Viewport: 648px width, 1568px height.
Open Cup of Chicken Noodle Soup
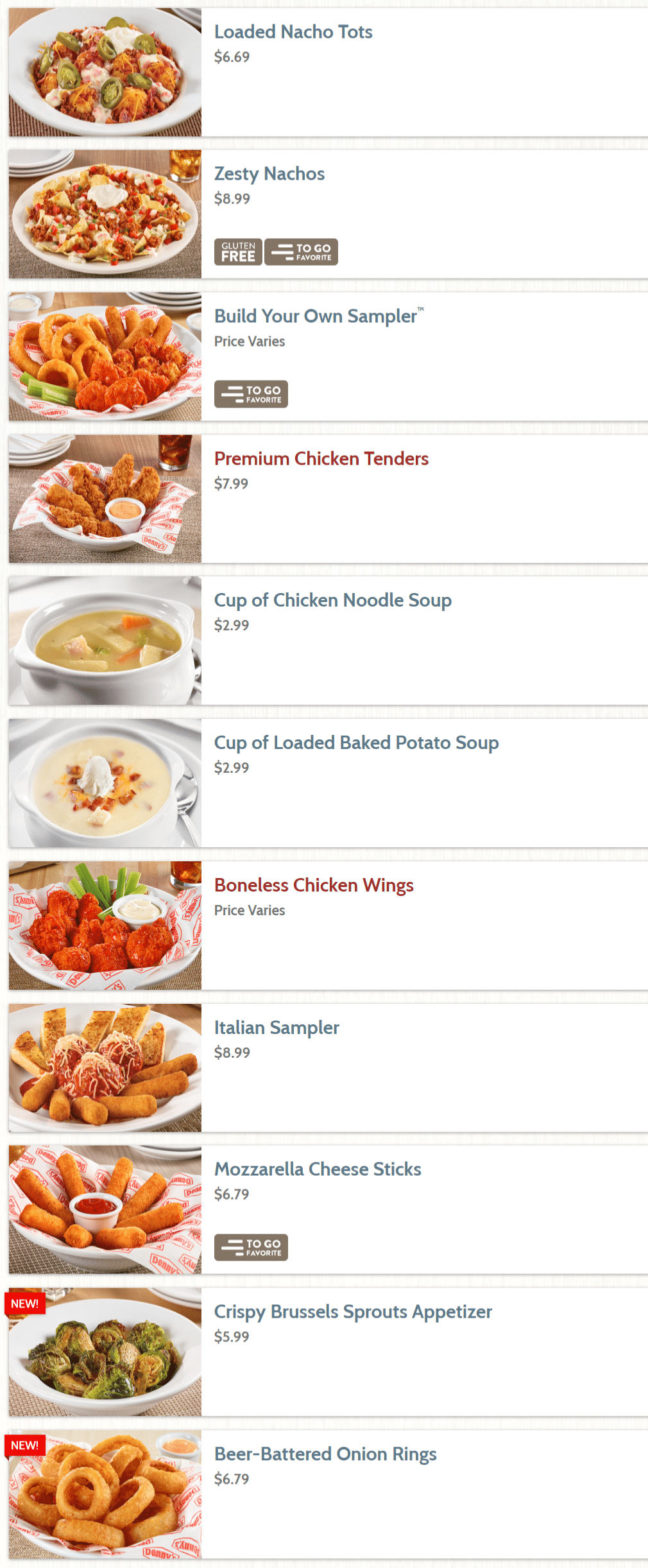pos(333,600)
